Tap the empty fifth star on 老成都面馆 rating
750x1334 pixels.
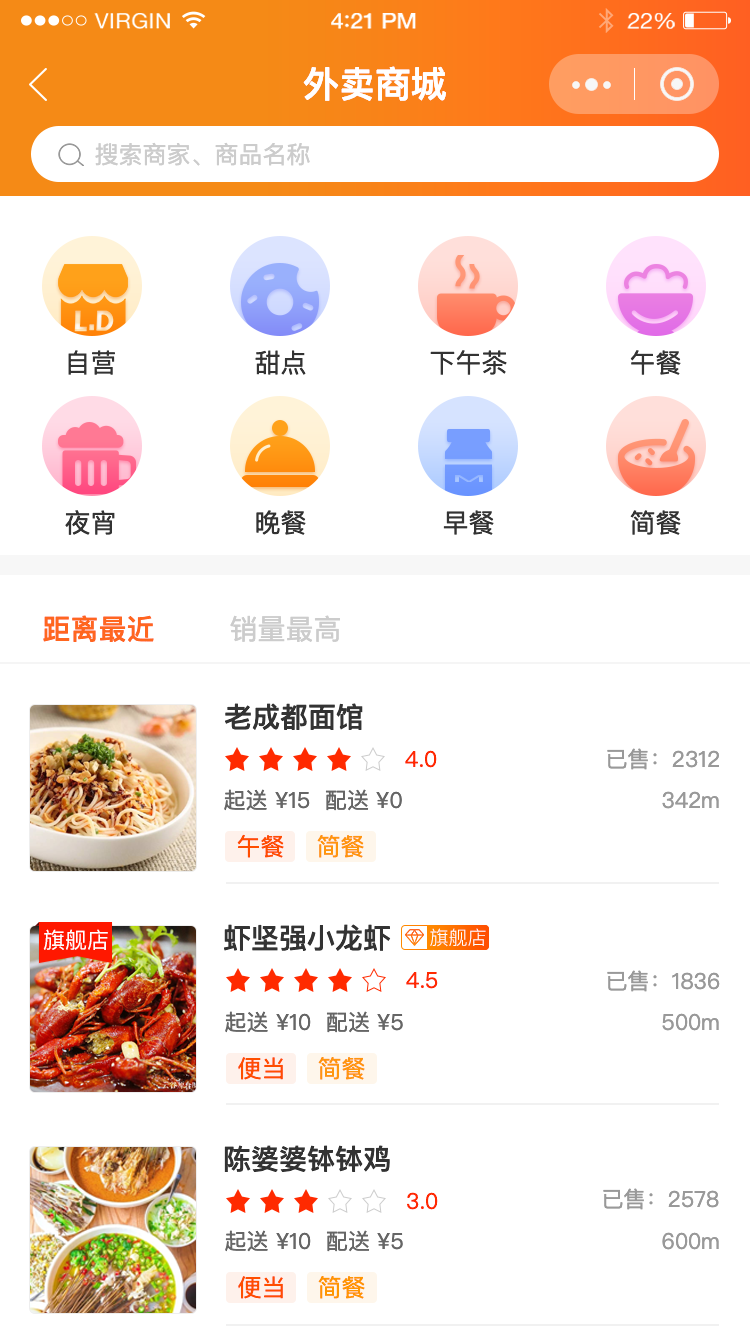pyautogui.click(x=373, y=759)
